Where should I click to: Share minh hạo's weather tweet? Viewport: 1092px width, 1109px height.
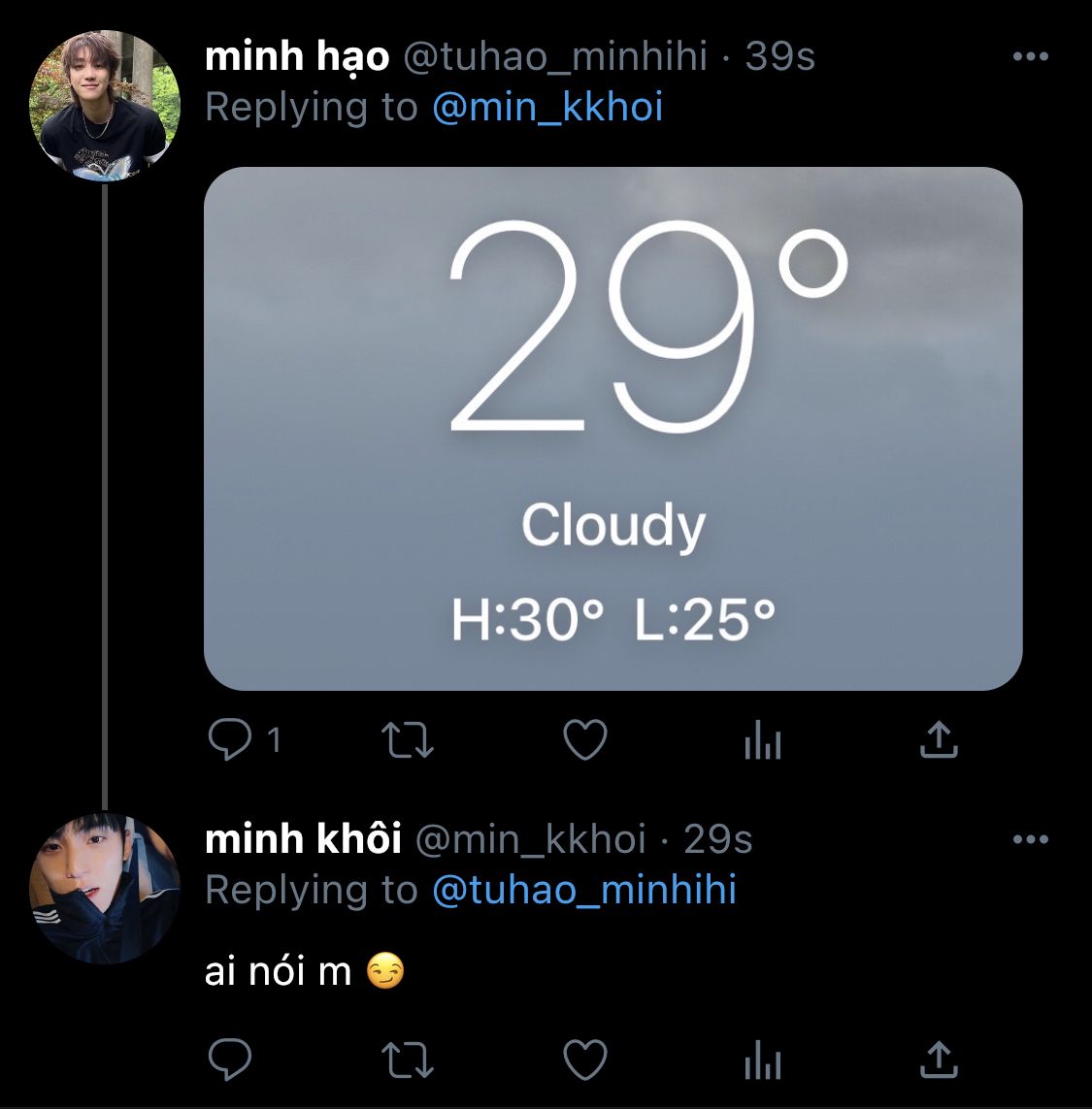940,739
